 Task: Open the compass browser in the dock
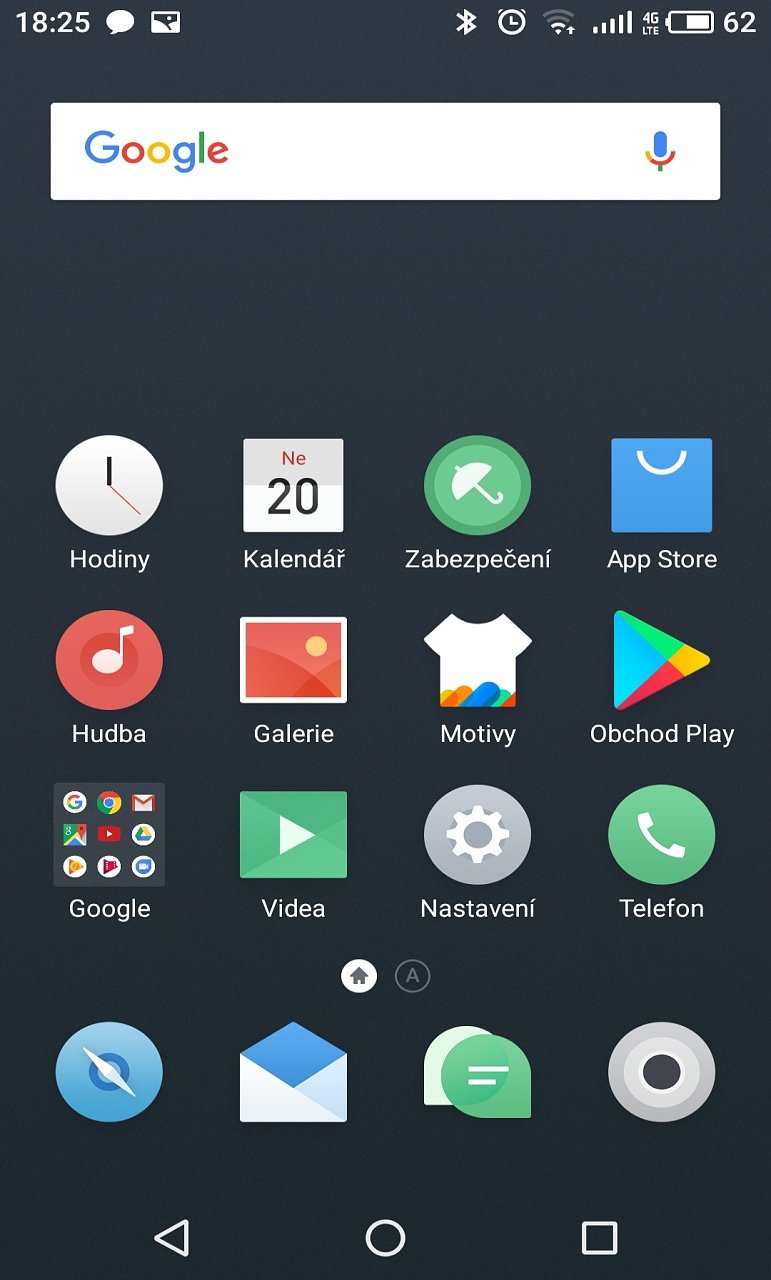tap(109, 1072)
